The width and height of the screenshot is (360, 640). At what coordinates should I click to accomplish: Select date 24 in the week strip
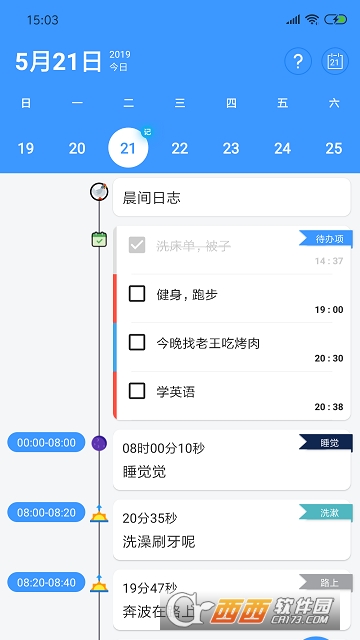[x=282, y=148]
